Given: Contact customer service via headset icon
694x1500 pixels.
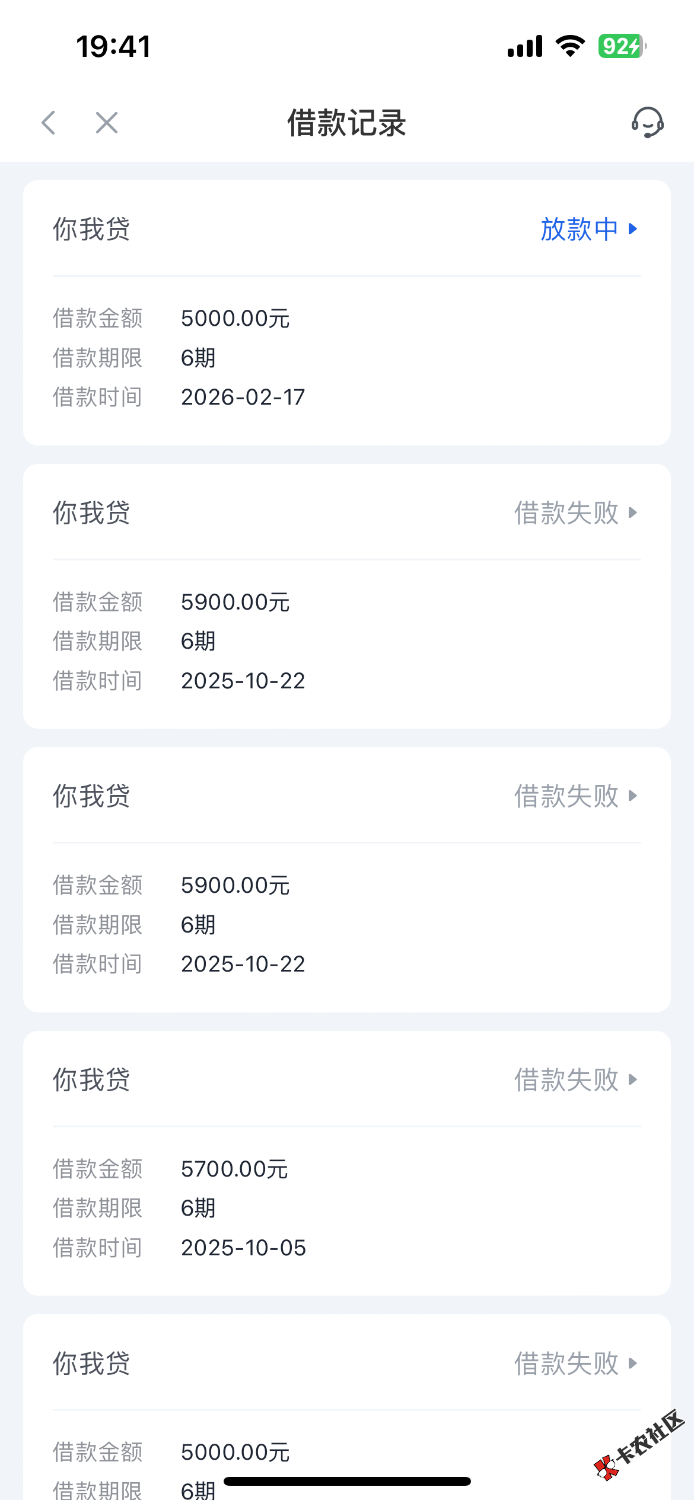Looking at the screenshot, I should coord(647,123).
